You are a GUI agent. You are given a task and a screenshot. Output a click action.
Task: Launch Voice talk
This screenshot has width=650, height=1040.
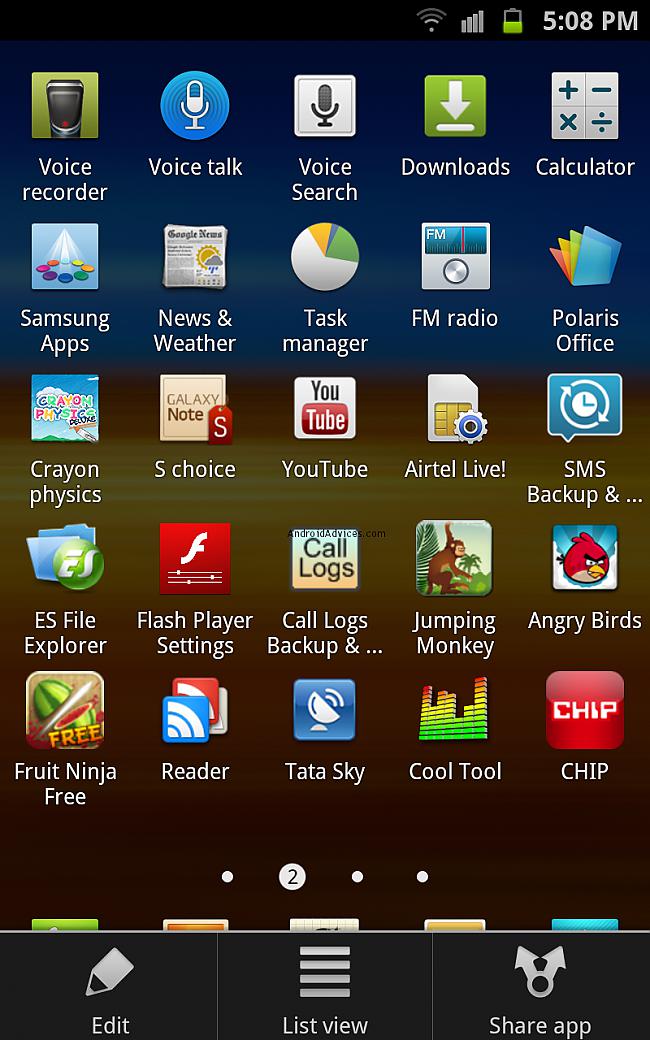coord(195,107)
